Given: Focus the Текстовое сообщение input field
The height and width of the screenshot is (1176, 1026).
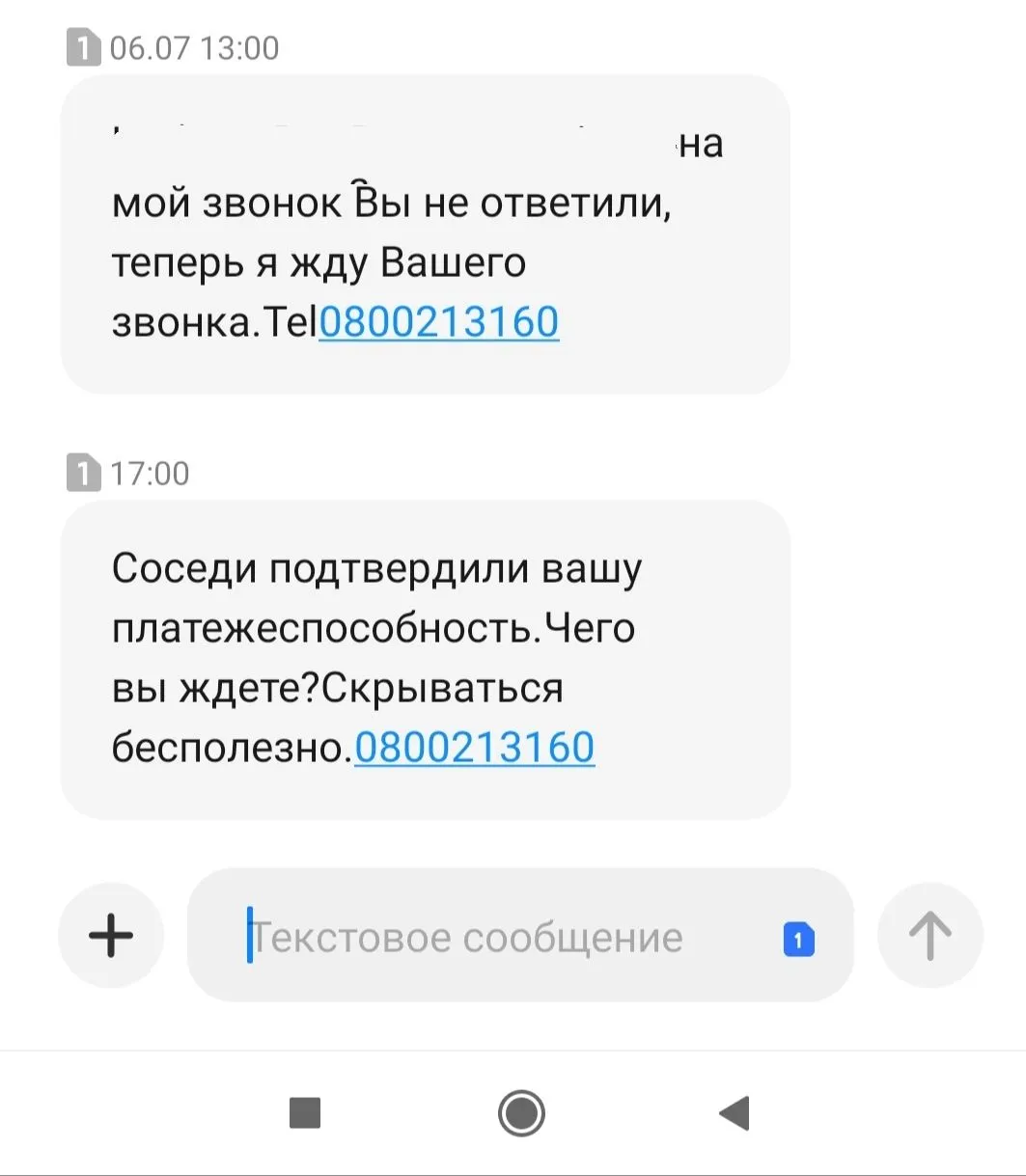Looking at the screenshot, I should pos(483,937).
